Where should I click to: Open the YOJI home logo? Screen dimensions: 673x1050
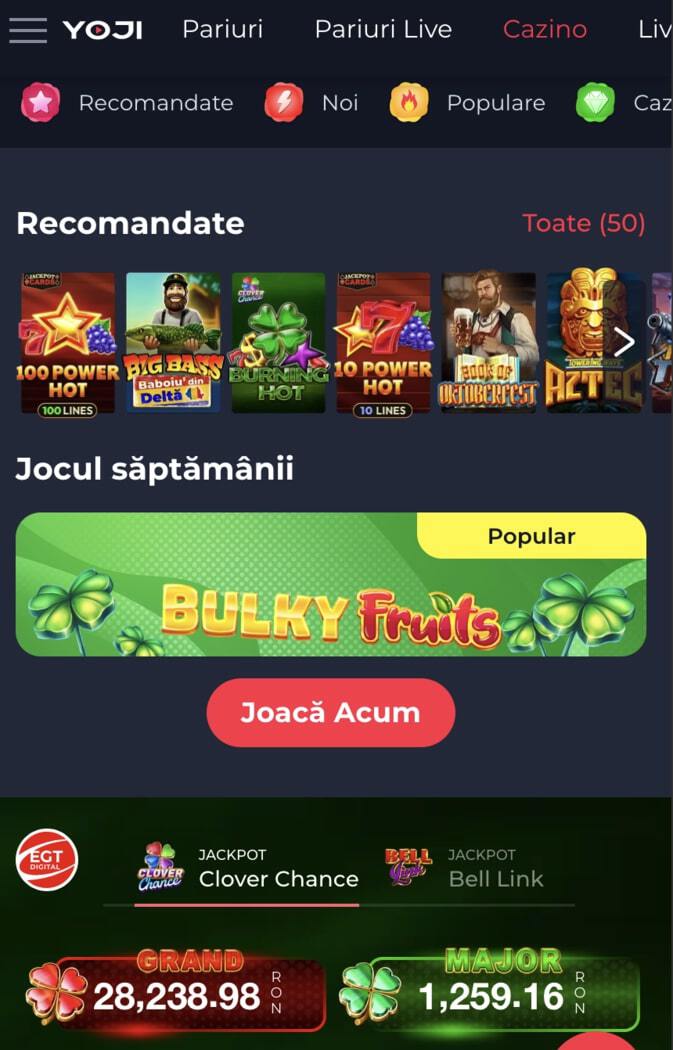[x=102, y=30]
